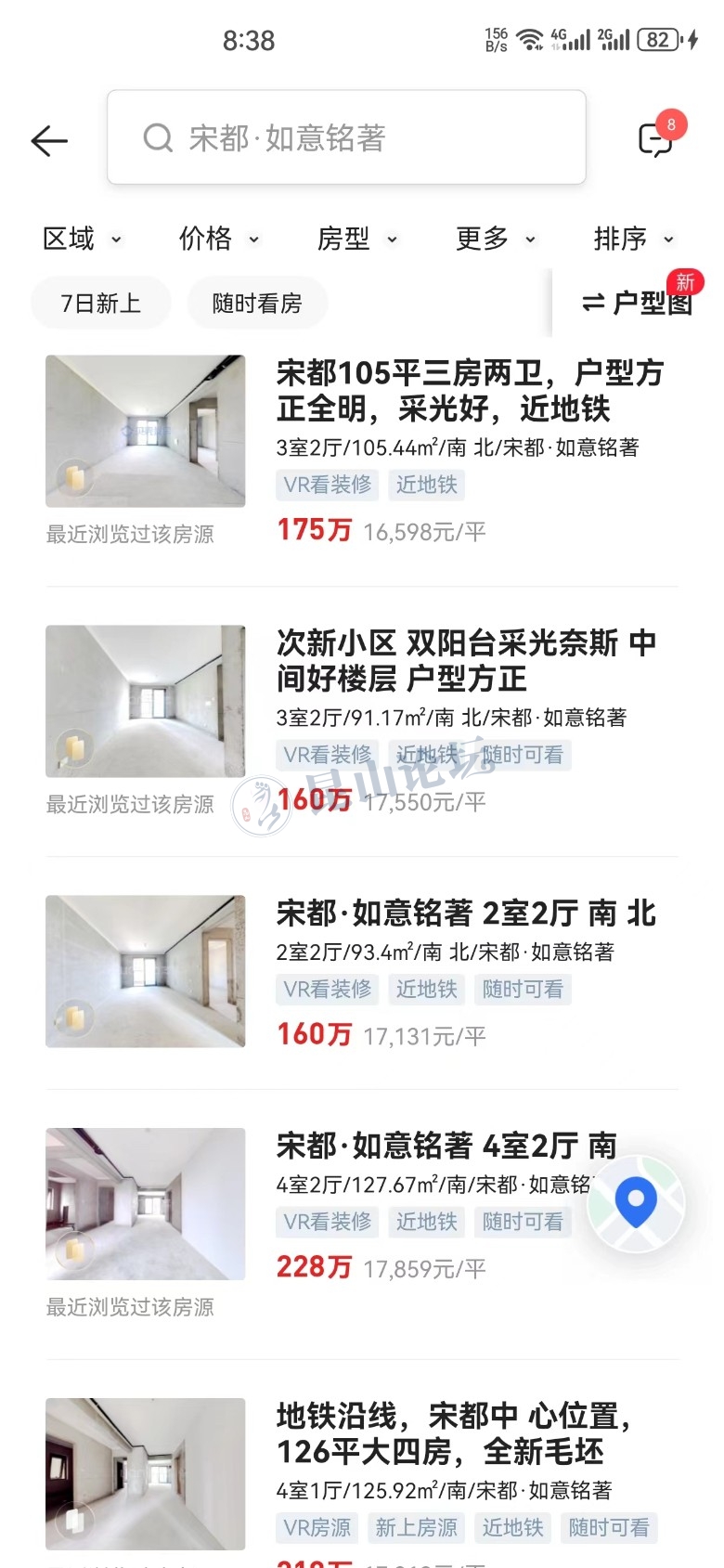Open the 排序 sort dropdown
This screenshot has height=1568, width=724.
tap(633, 240)
